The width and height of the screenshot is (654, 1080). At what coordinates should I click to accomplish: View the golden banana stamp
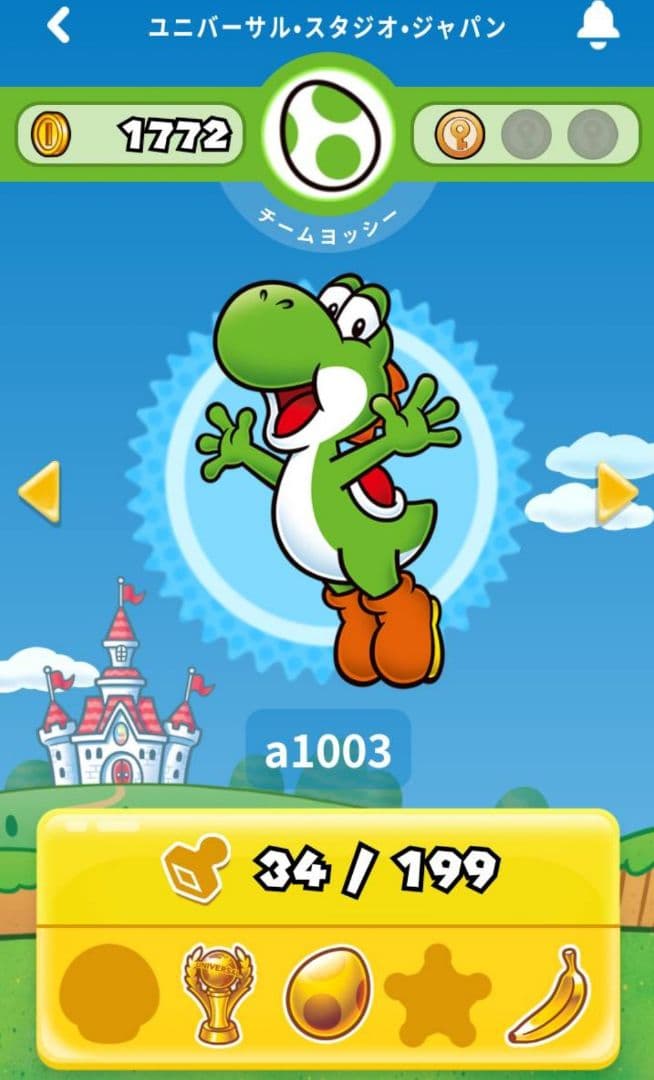[x=549, y=994]
